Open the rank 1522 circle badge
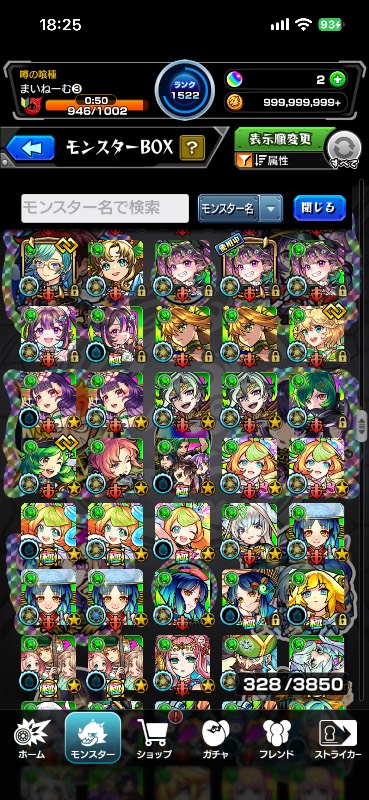The width and height of the screenshot is (369, 800). click(185, 90)
